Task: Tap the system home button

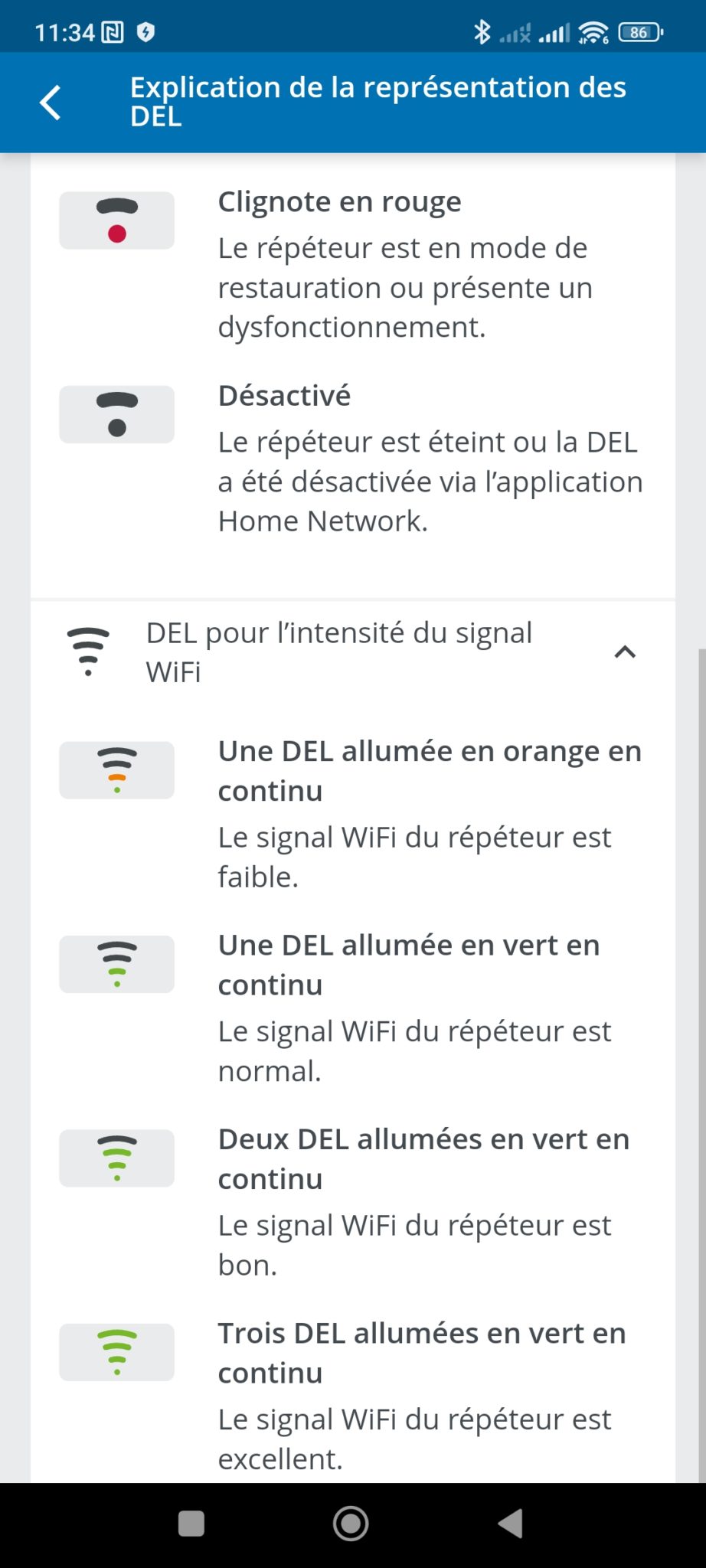Action: (x=351, y=1524)
